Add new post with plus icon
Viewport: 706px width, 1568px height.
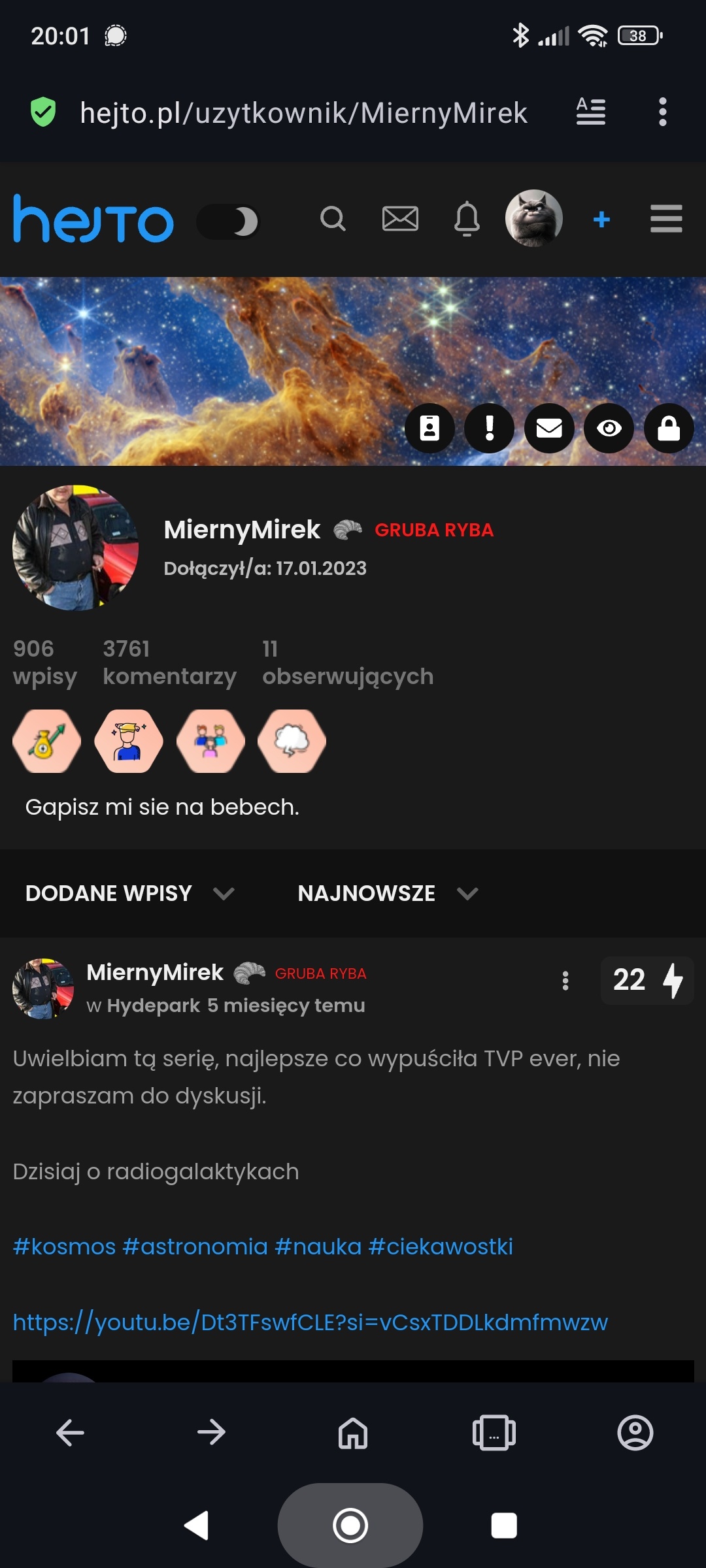pos(601,220)
